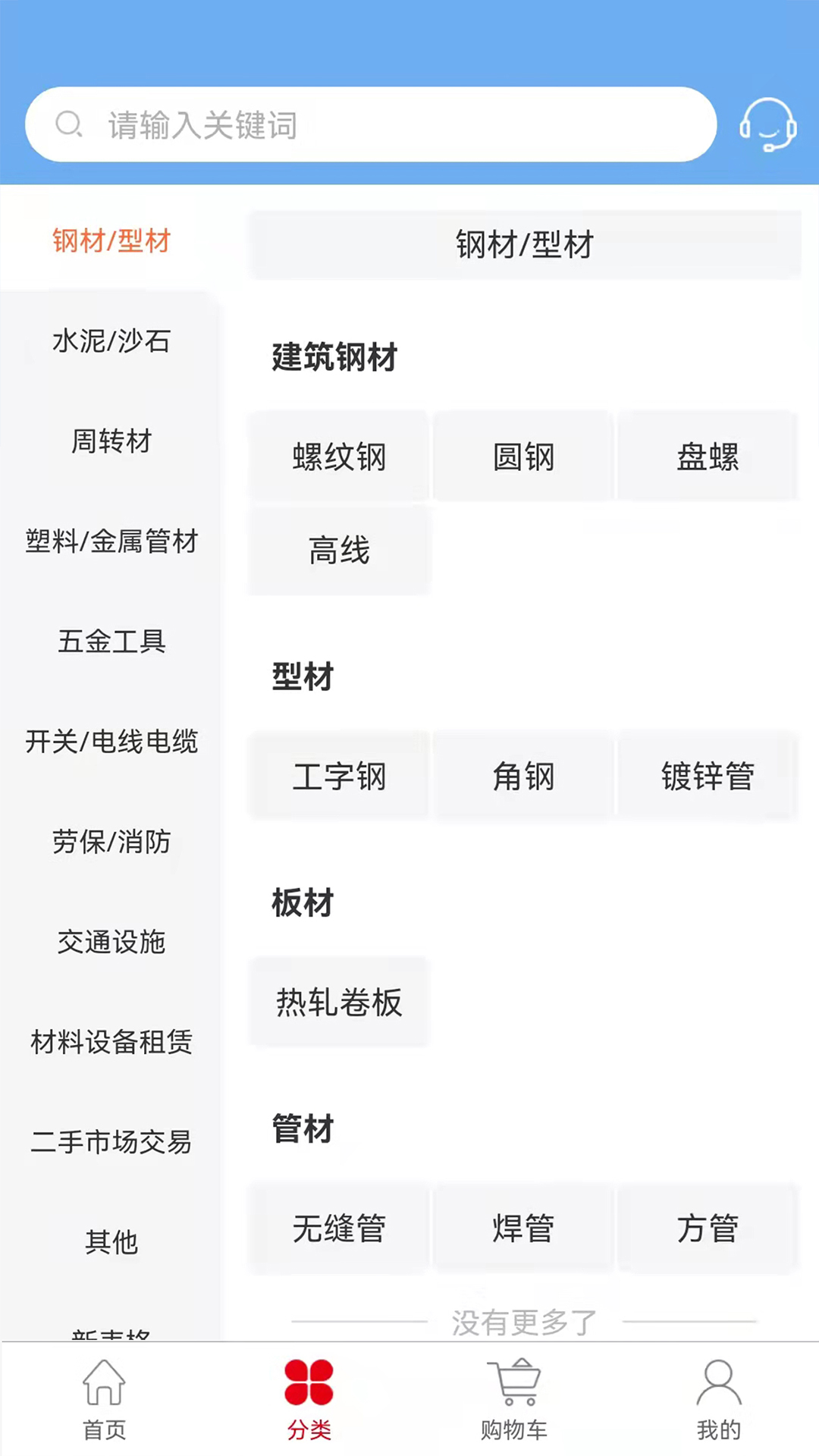Select the 水泥/沙石 category
Image resolution: width=819 pixels, height=1456 pixels.
point(111,341)
